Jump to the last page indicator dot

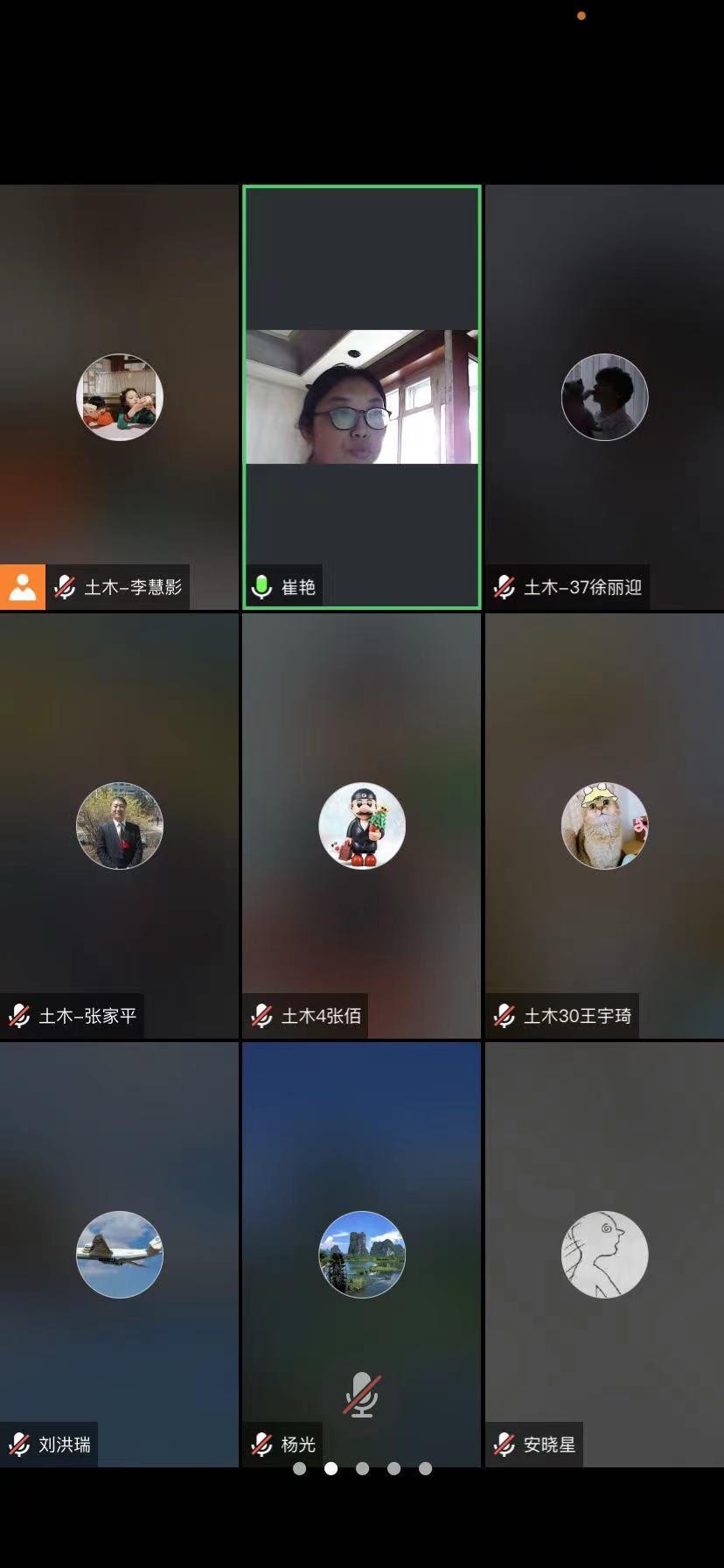point(425,1468)
